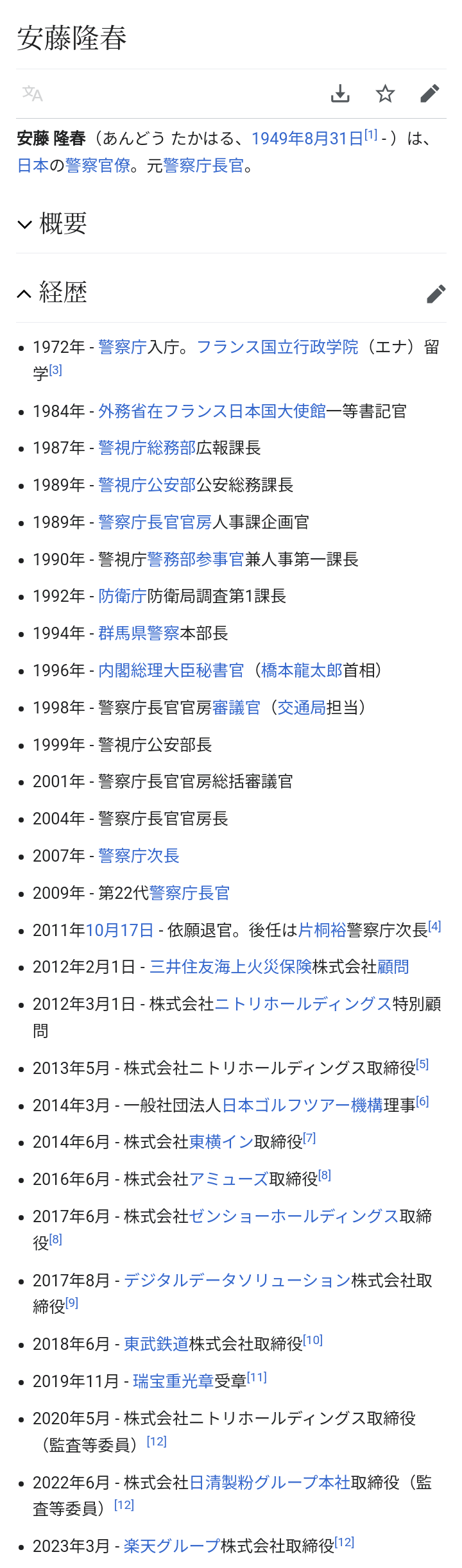
Task: Open the 橋本龍太郎 link
Action: click(x=301, y=670)
